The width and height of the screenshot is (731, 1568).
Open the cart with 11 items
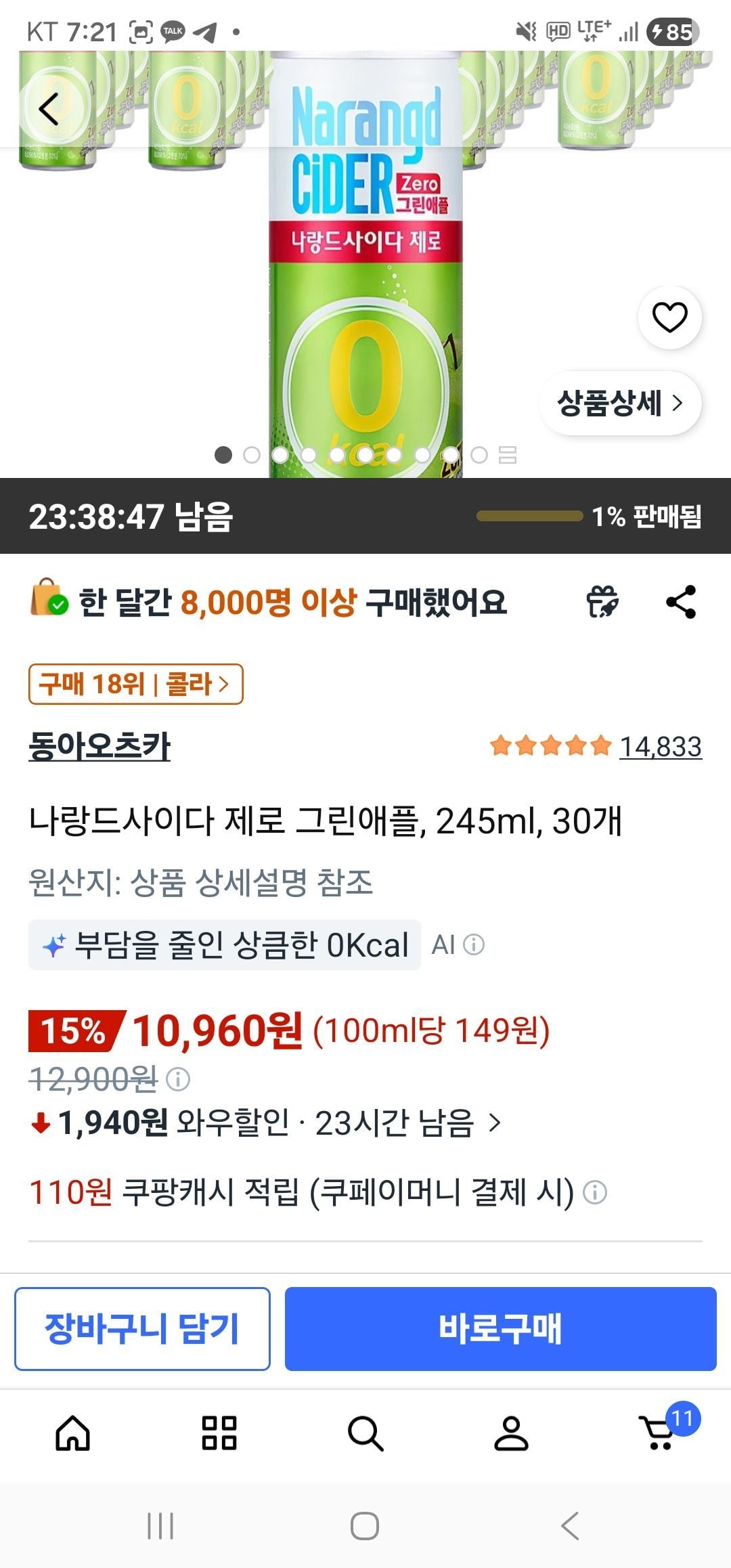click(660, 1432)
